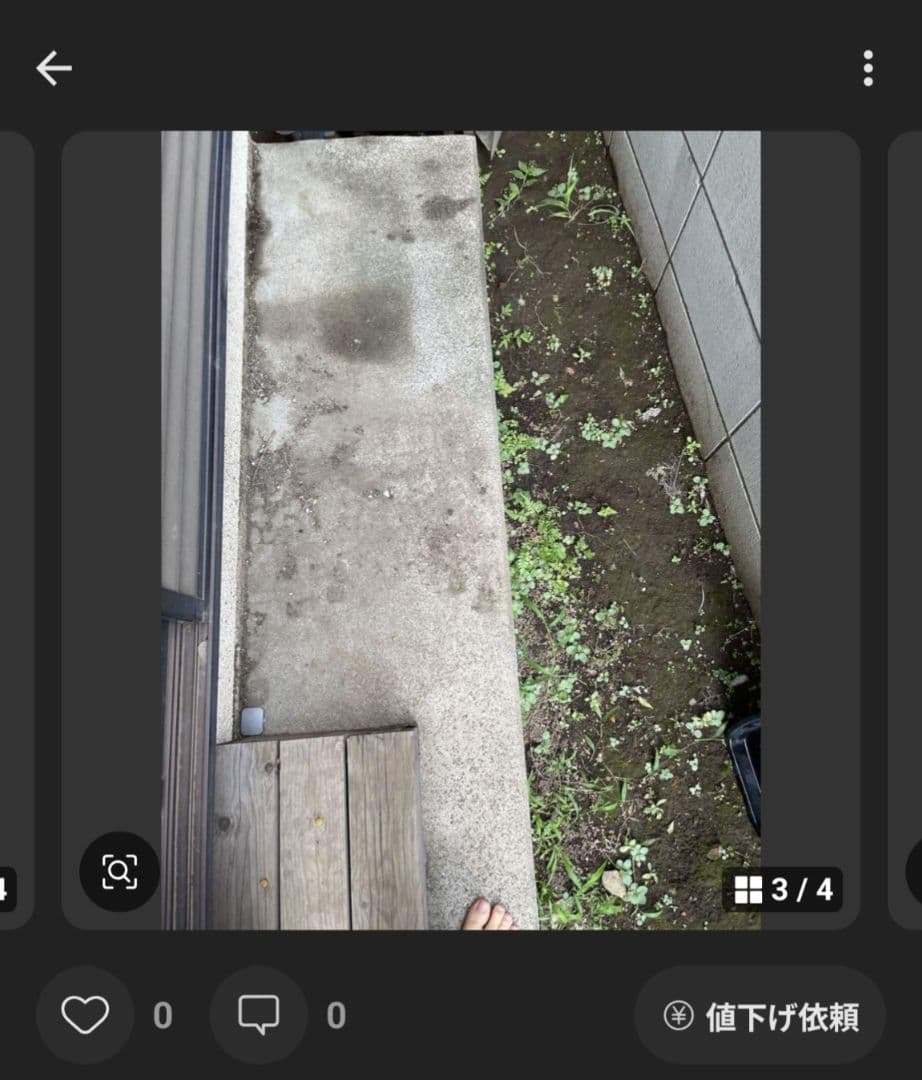Go back using the arrow
Viewport: 922px width, 1080px height.
tap(54, 68)
